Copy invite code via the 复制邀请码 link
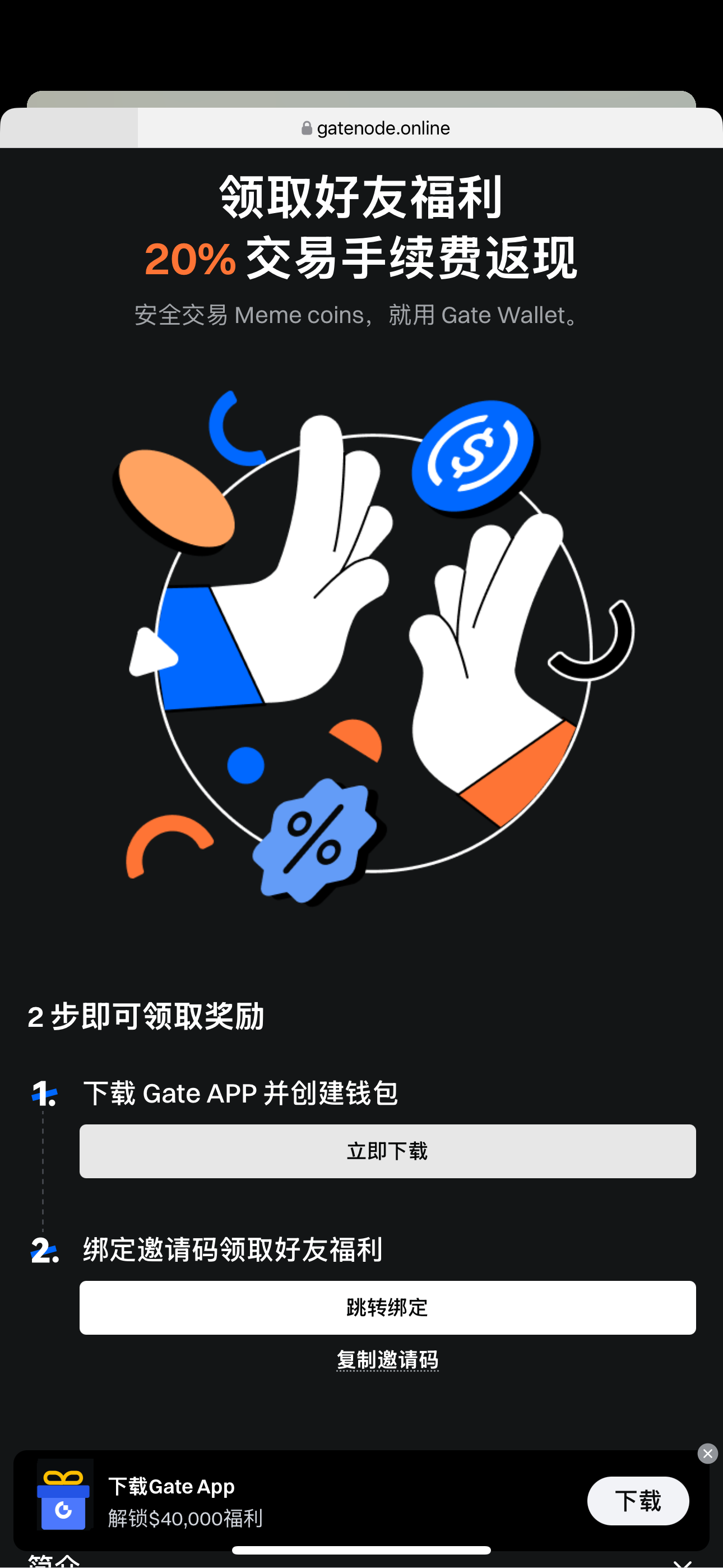Screen dimensions: 723x1568 click(x=387, y=1360)
